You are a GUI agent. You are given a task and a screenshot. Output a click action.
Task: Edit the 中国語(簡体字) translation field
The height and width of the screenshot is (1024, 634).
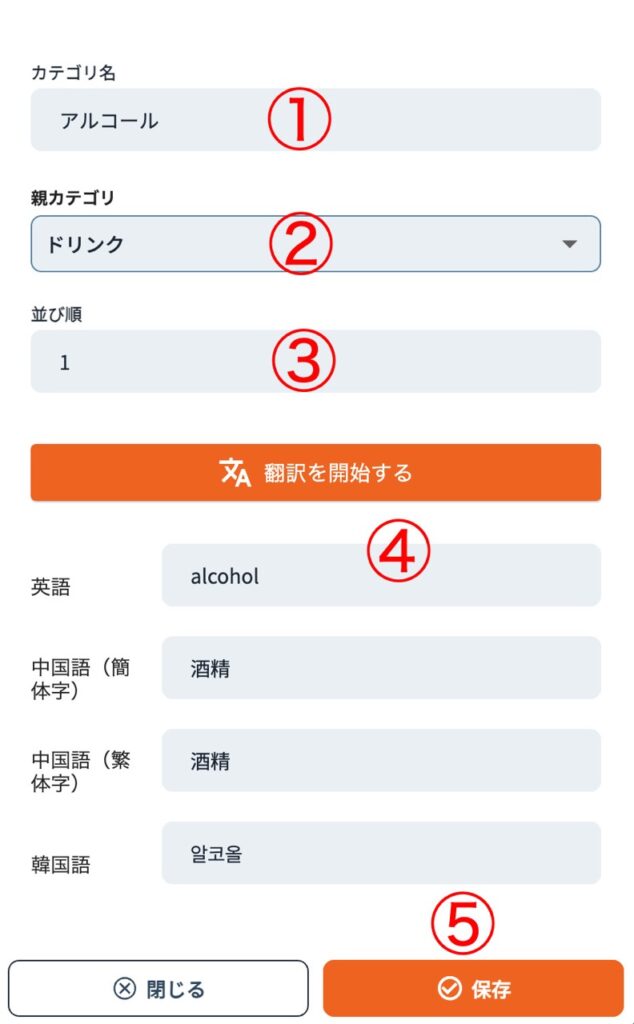(x=380, y=668)
